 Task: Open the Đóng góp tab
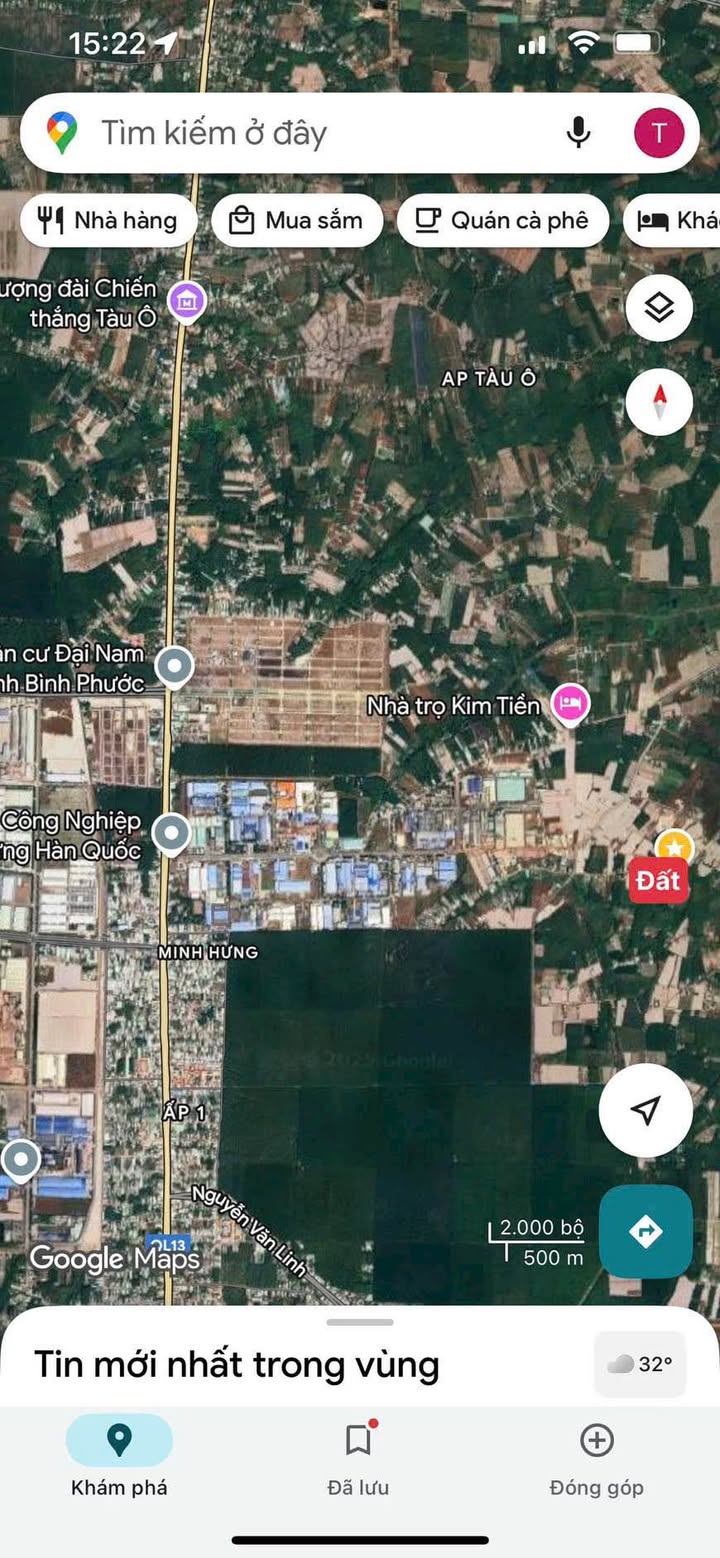(x=596, y=1458)
